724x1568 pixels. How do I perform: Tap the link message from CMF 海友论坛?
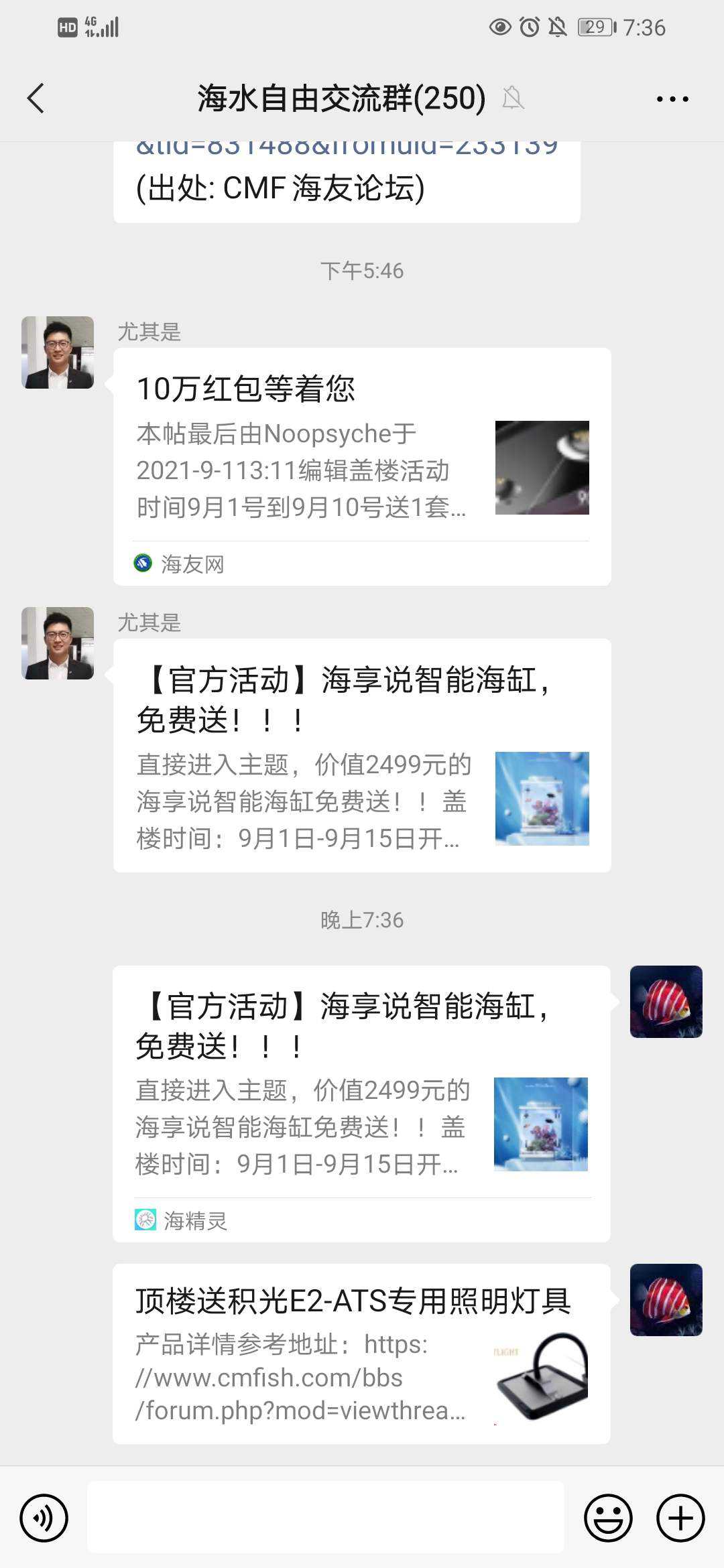(x=347, y=181)
